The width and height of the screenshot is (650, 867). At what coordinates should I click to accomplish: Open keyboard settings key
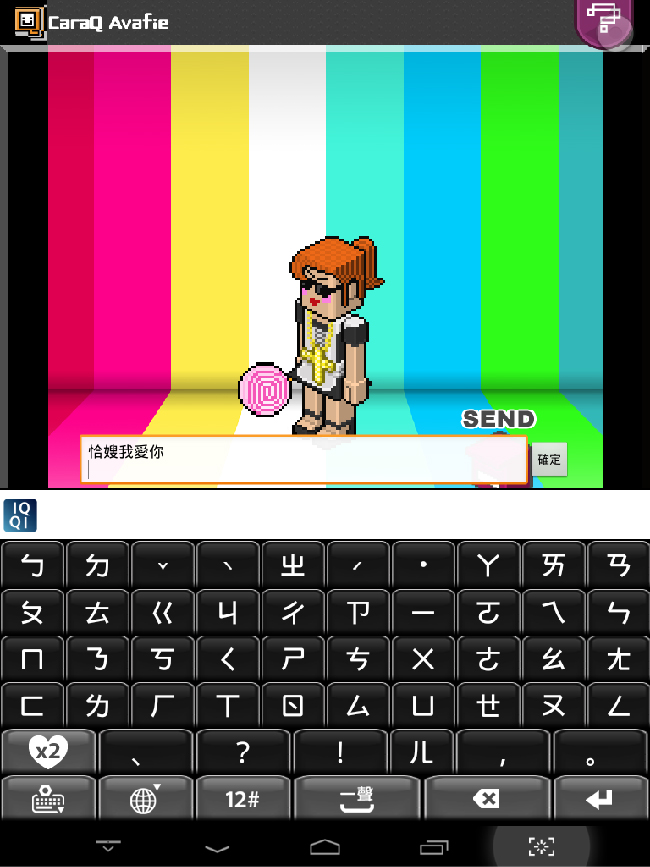coord(48,798)
